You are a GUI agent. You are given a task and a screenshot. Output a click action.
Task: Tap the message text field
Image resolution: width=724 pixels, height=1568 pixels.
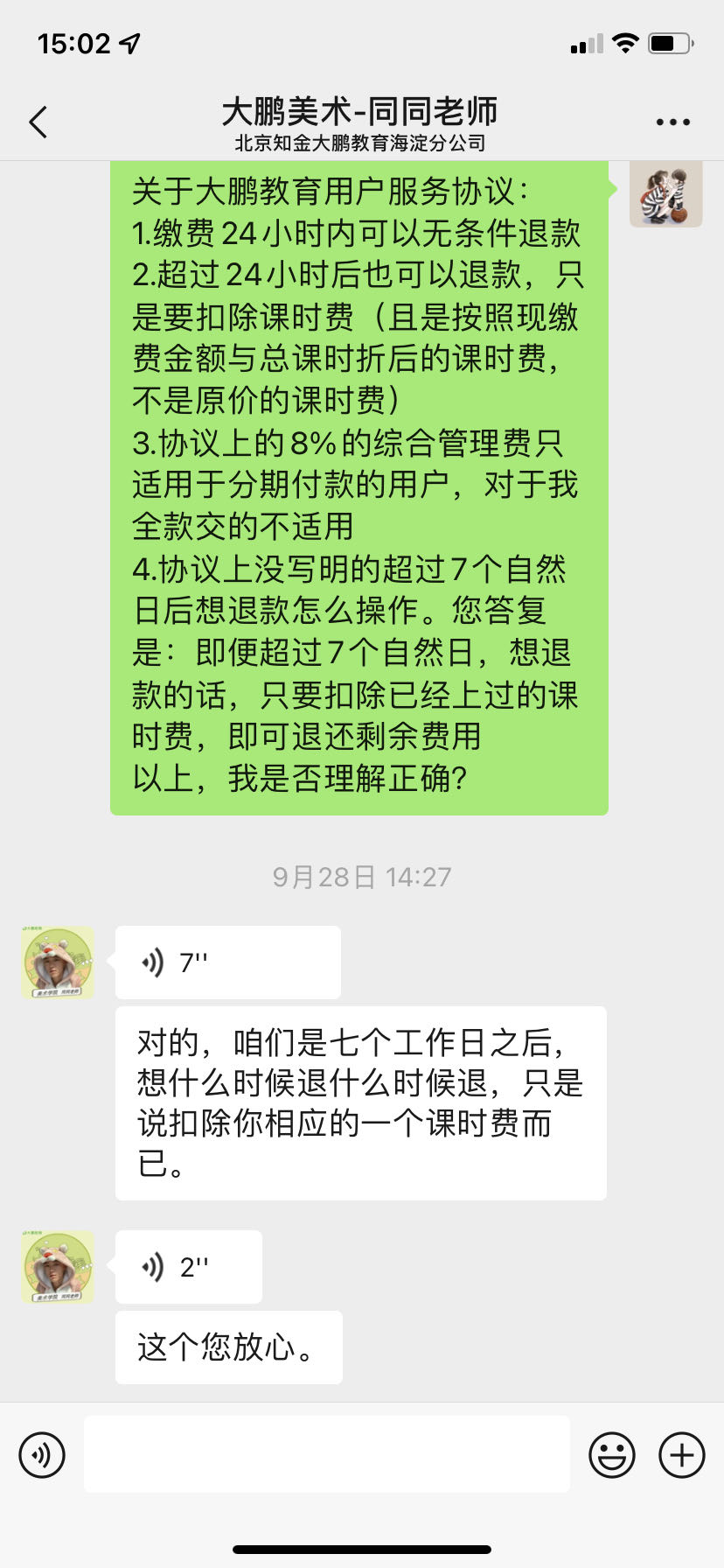[x=327, y=1454]
